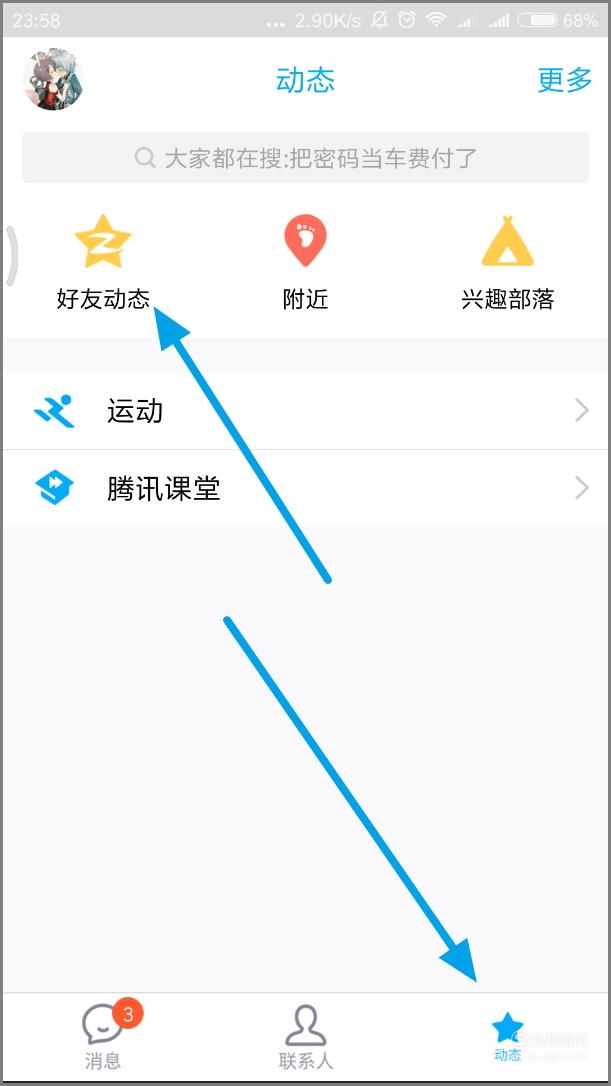The image size is (611, 1086).
Task: Switch to the 消息 tab
Action: [104, 1037]
